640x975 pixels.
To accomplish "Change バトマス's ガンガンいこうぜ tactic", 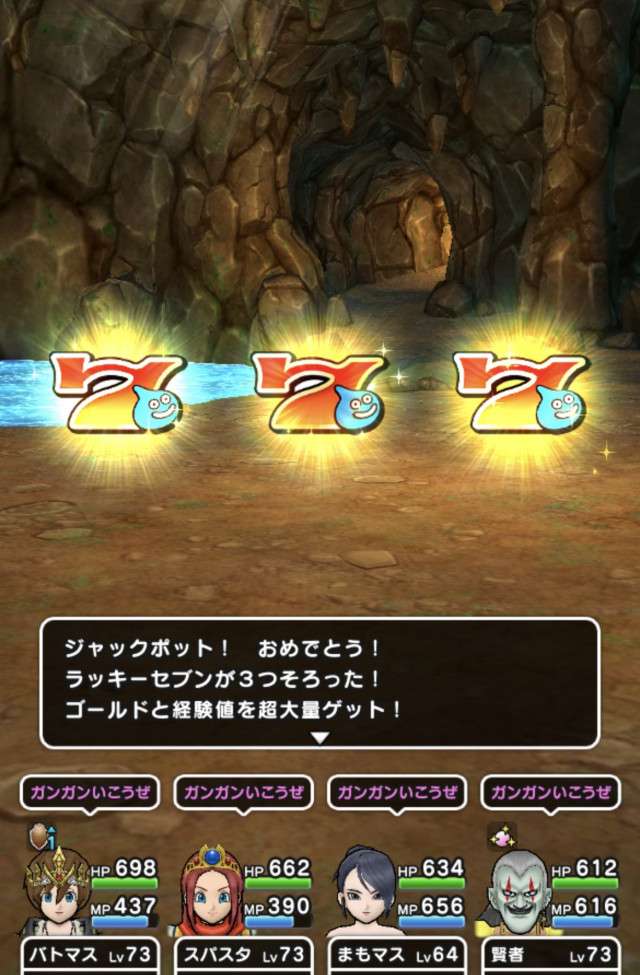I will click(x=88, y=795).
